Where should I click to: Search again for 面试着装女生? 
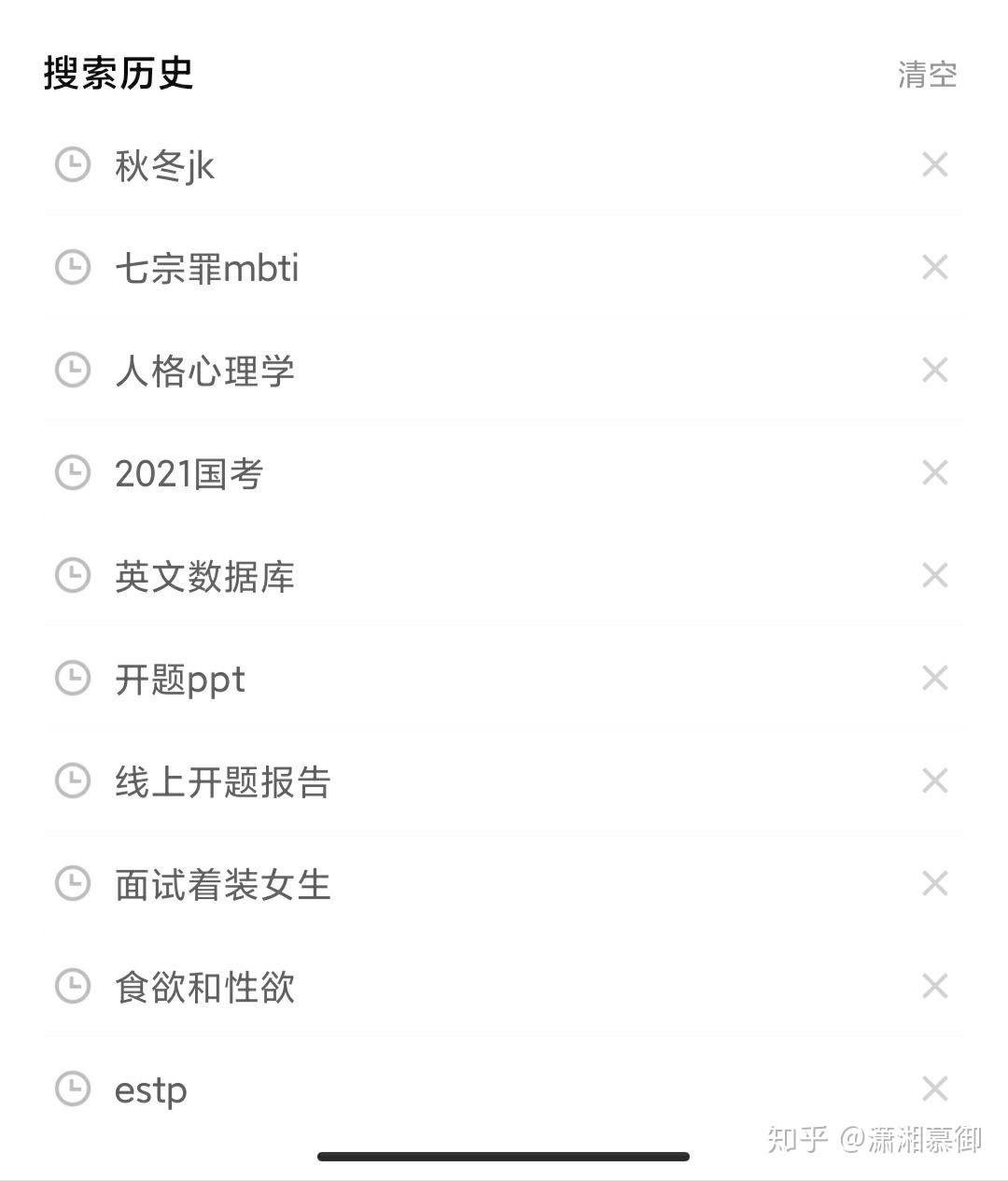coord(223,885)
